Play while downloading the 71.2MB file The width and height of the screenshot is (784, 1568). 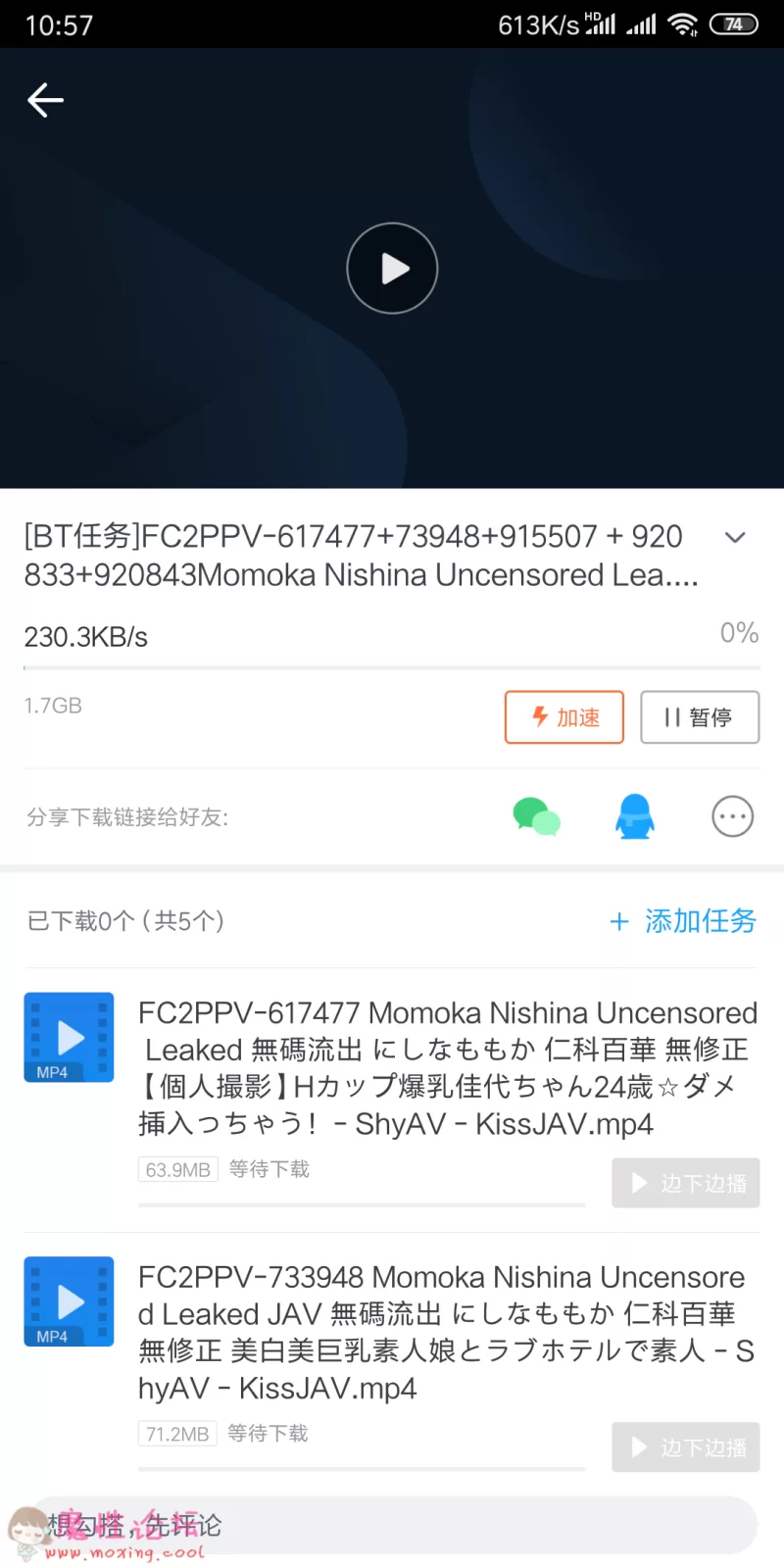coord(686,1447)
